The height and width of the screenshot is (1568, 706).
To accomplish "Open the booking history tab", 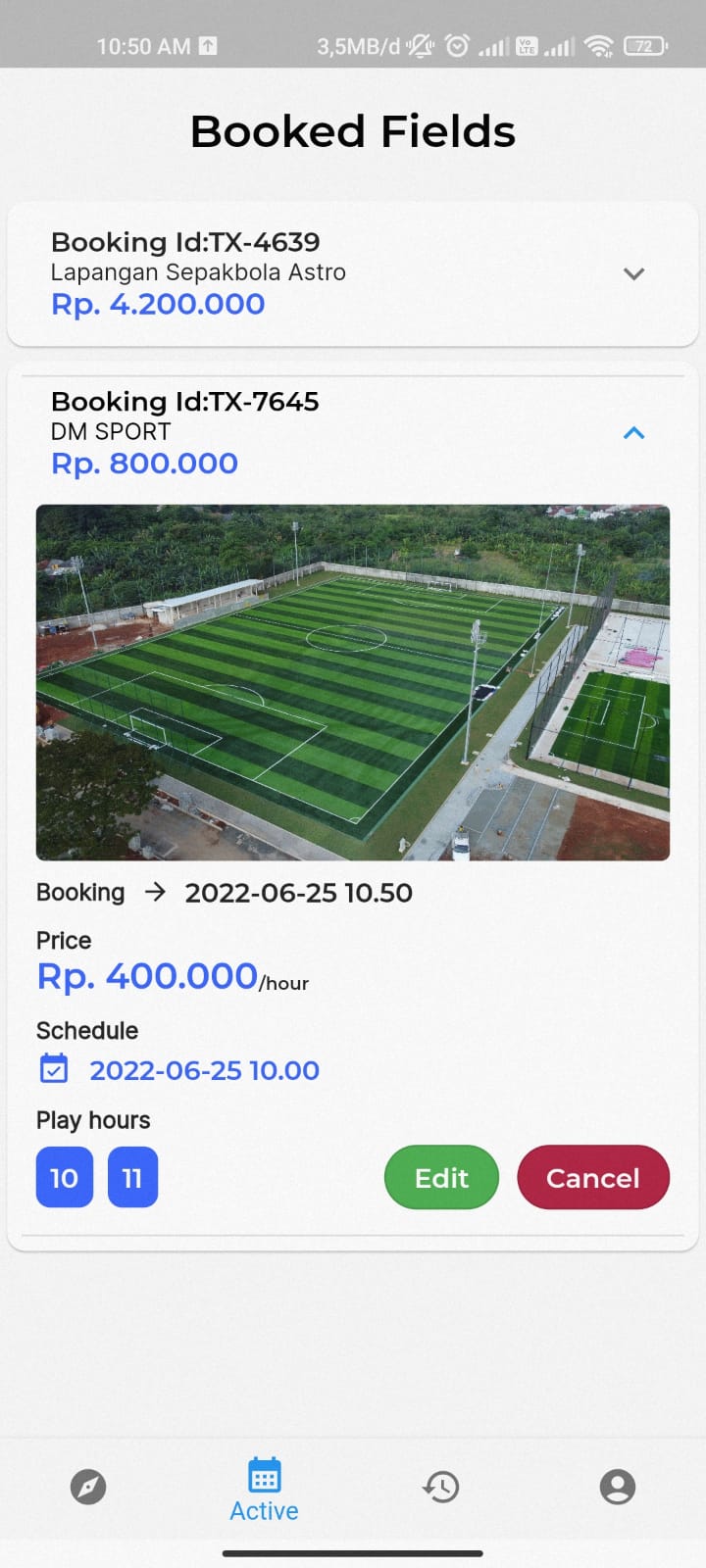I will (x=441, y=1487).
